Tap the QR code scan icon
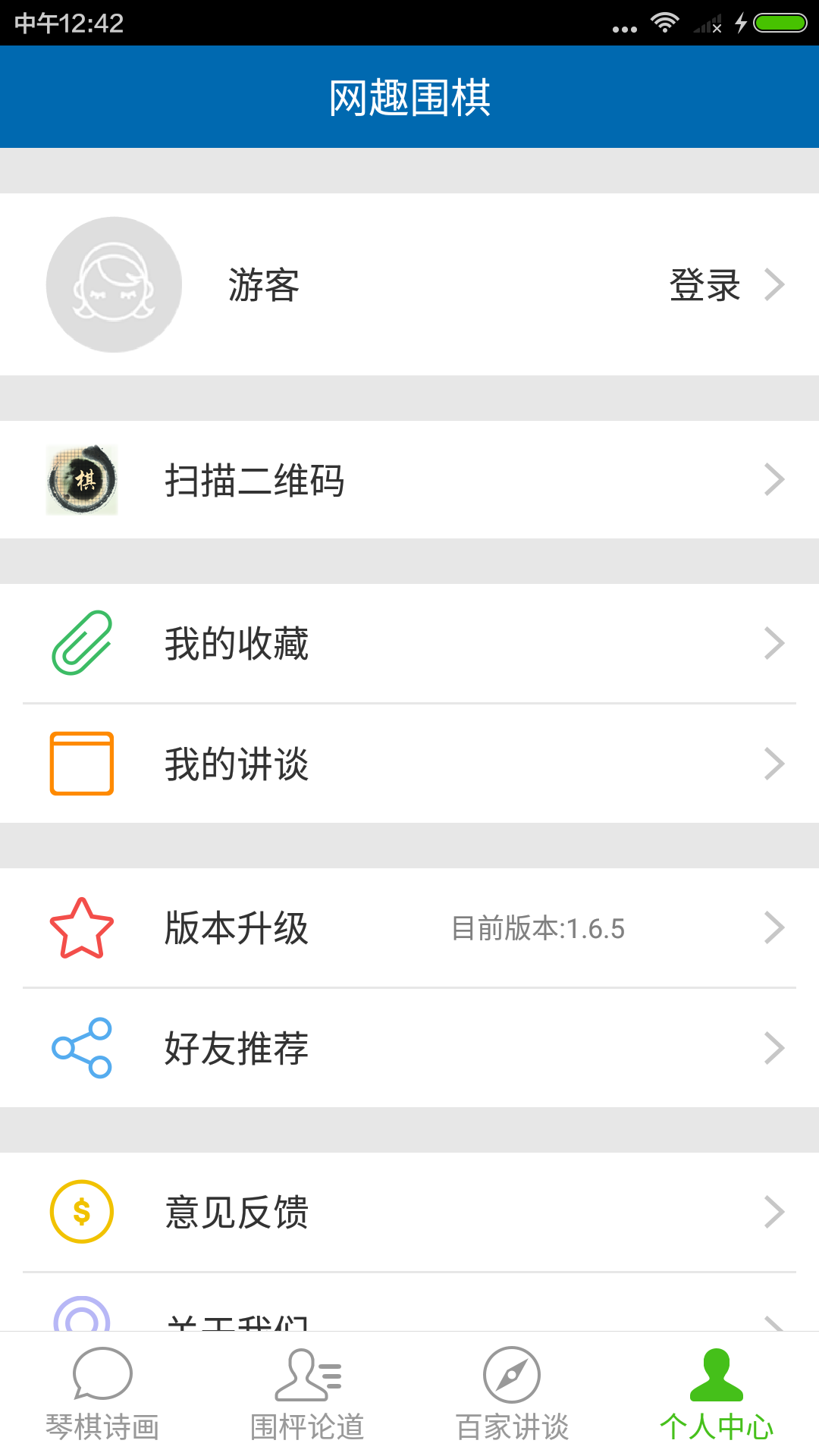Screen dimensions: 819x1456 83,479
